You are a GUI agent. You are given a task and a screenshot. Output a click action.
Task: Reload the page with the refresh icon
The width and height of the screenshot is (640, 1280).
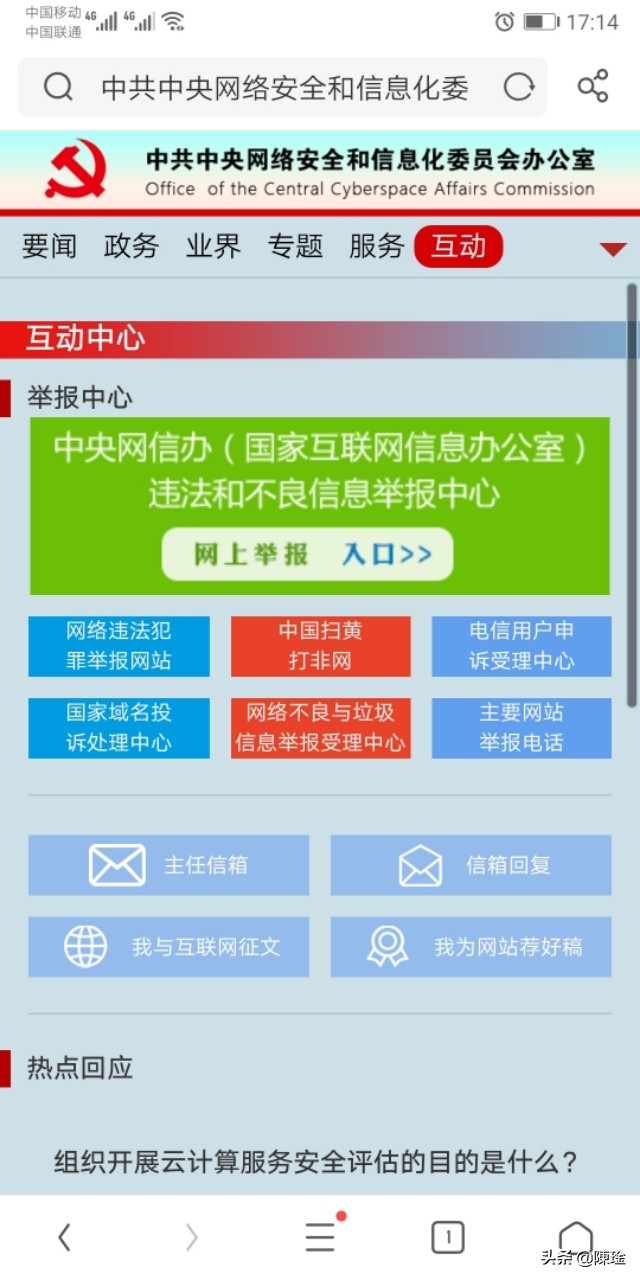click(x=519, y=88)
